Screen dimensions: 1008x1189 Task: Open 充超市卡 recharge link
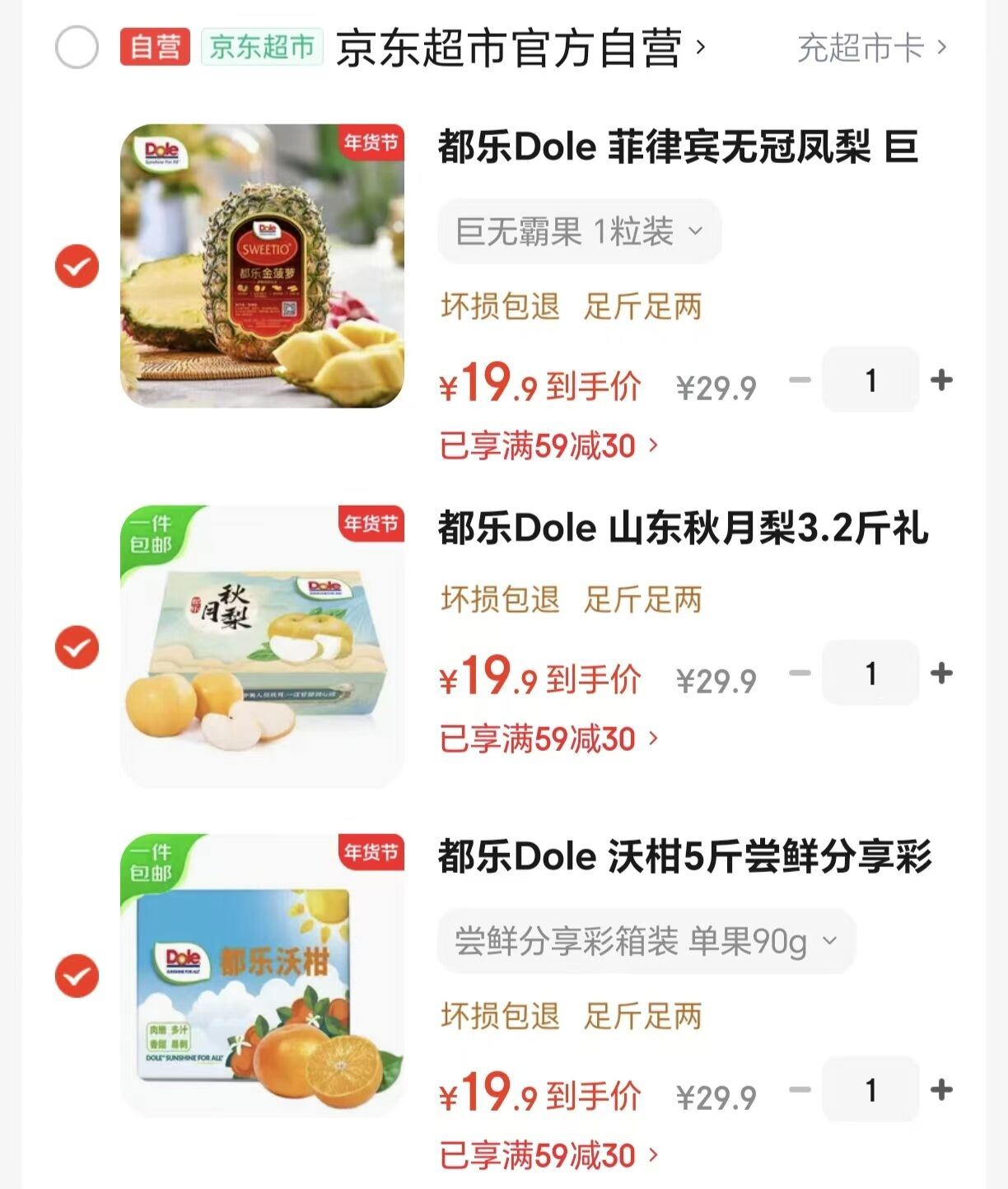(x=871, y=48)
